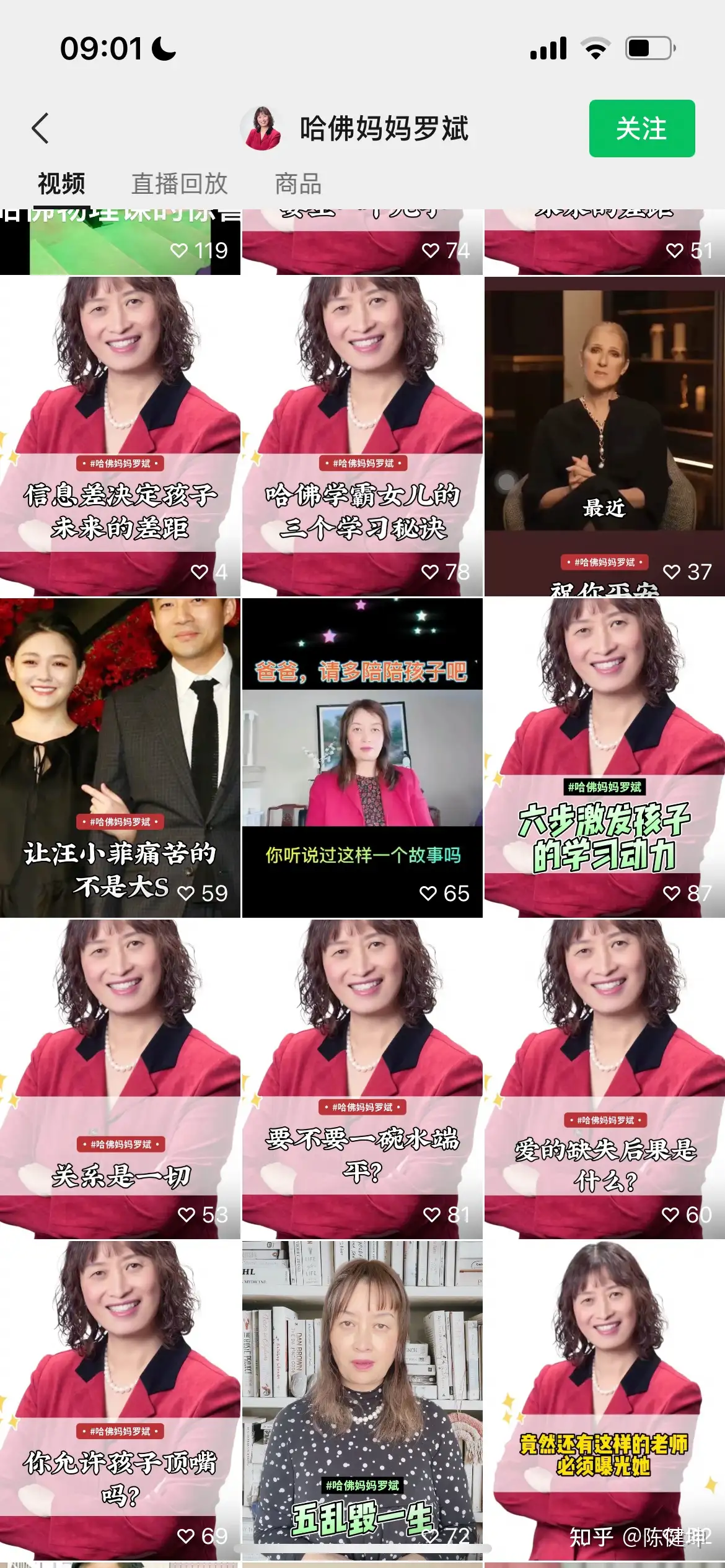Viewport: 725px width, 1568px height.
Task: Play the video 爱的缺失后果是什么？
Action: point(604,1079)
